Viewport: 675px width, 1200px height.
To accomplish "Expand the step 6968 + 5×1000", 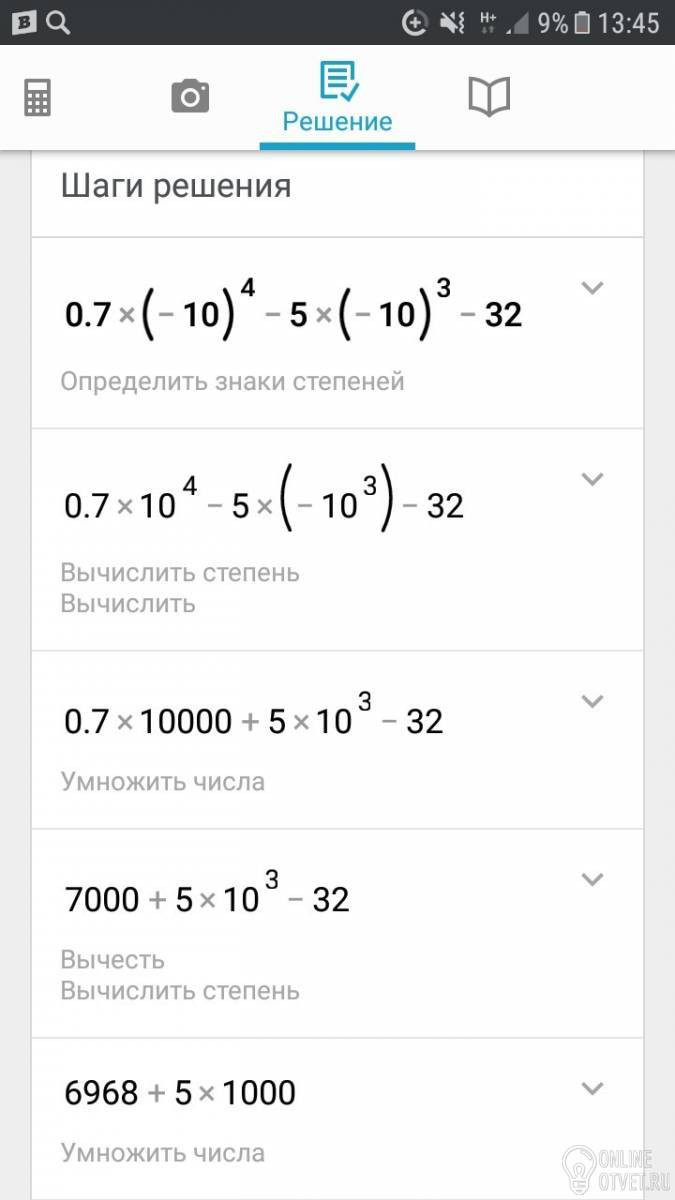I will click(593, 1088).
